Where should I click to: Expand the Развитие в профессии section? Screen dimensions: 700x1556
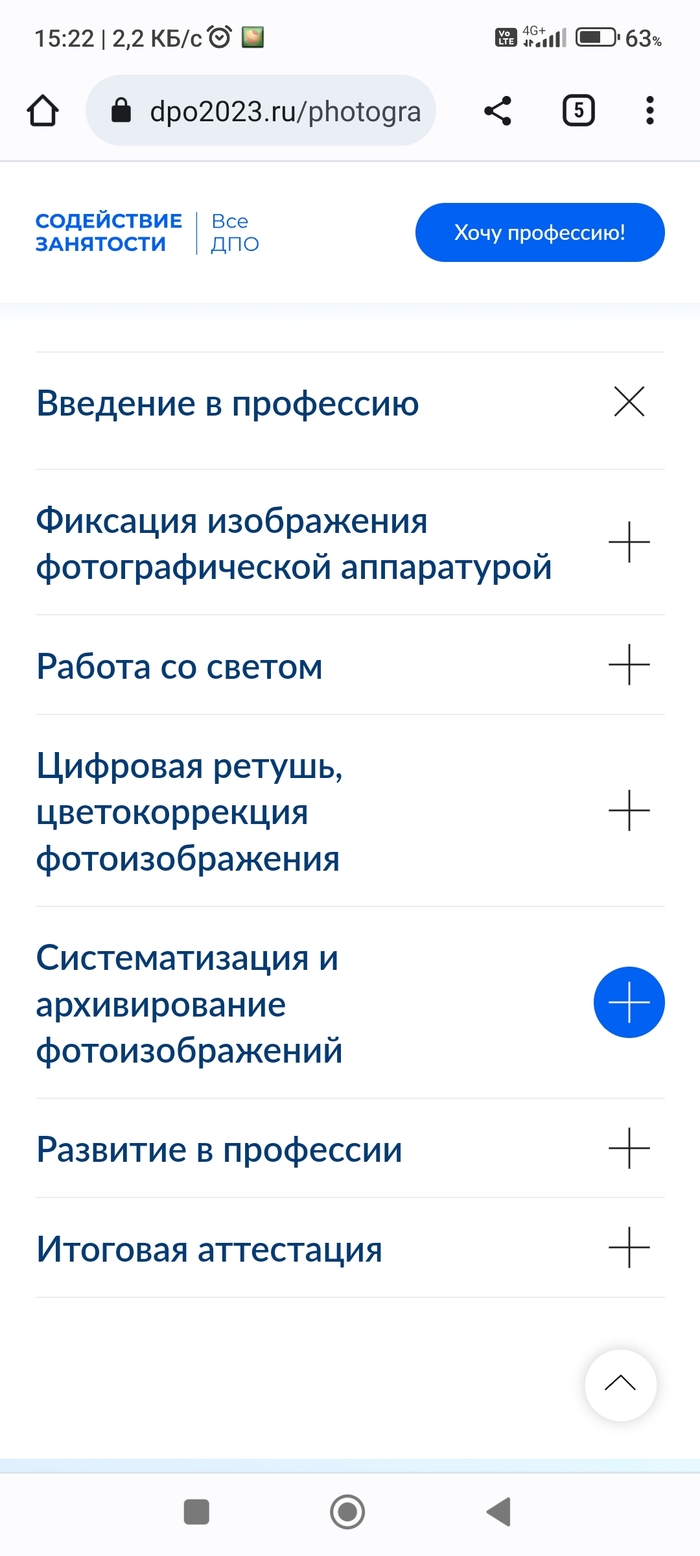point(629,1148)
